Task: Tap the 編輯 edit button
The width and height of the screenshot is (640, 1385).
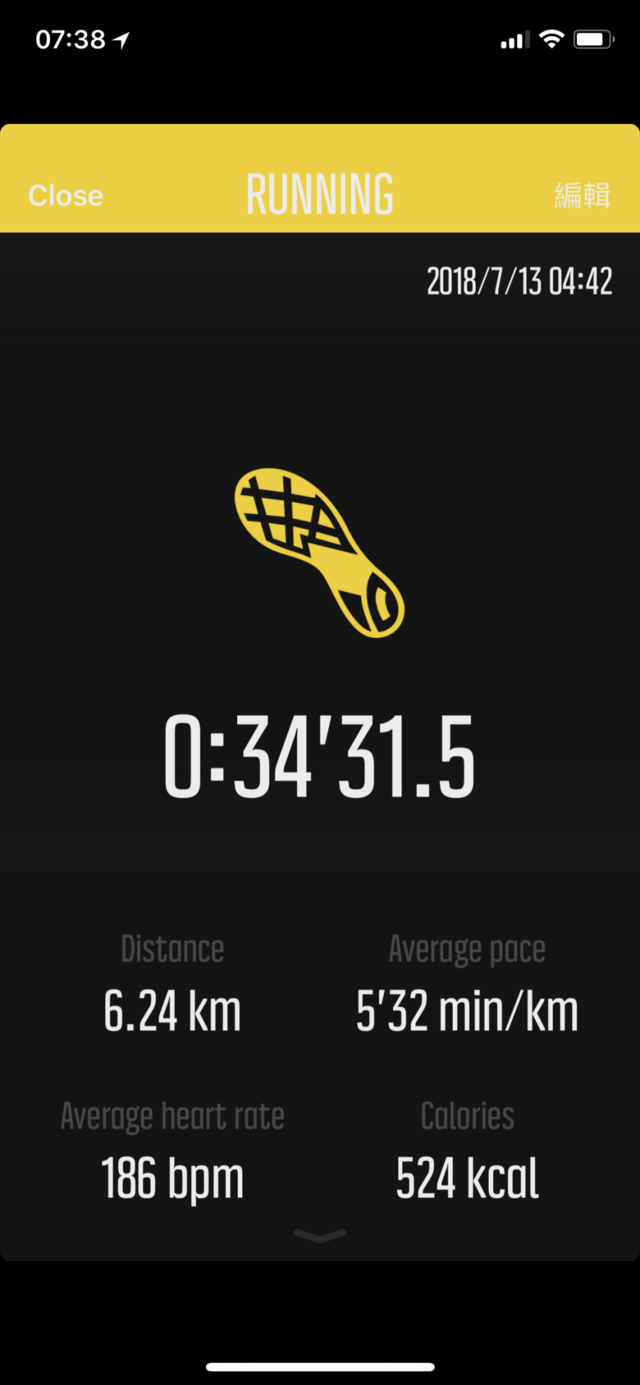Action: (583, 195)
